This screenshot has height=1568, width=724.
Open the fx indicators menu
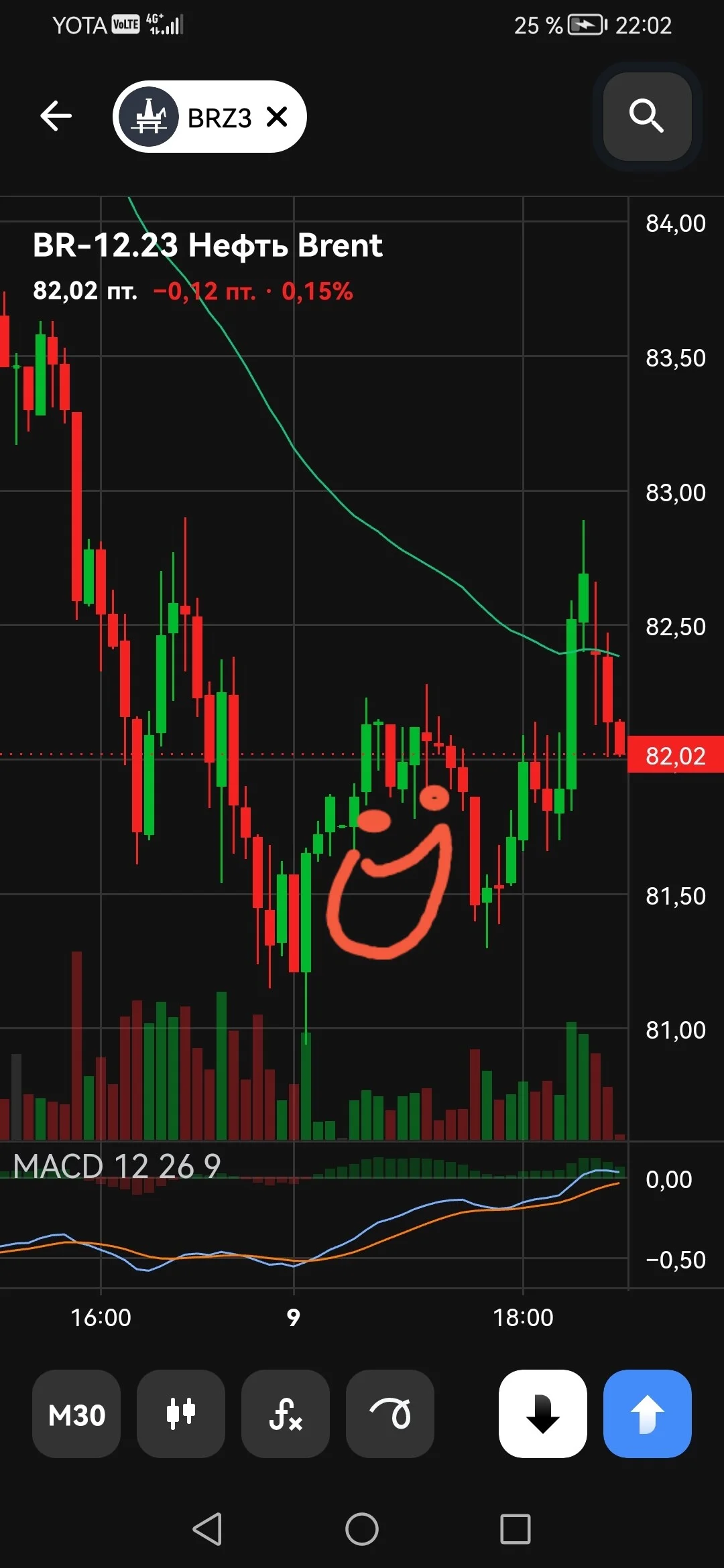pos(286,1414)
